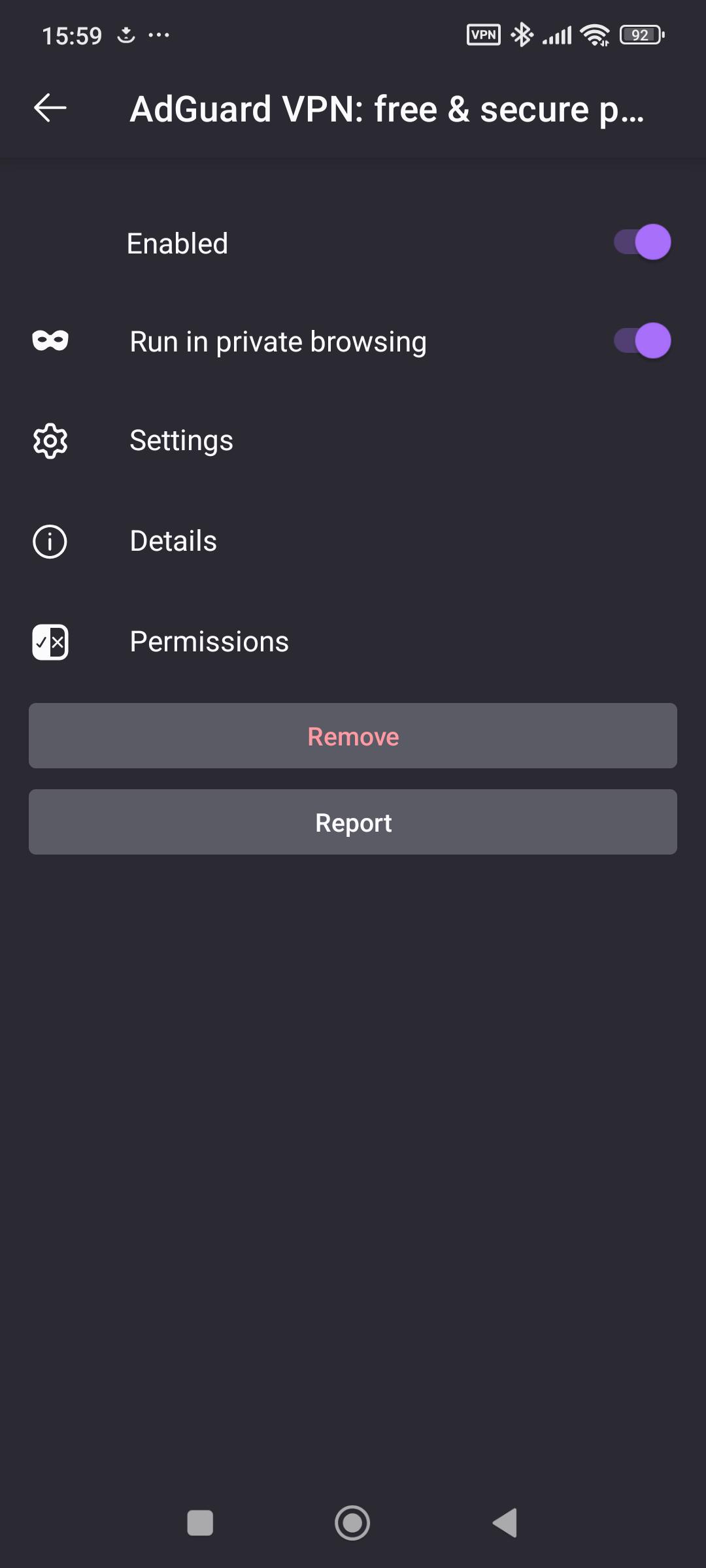Screen dimensions: 706x1568
Task: Remove the AdGuard VPN add-on
Action: click(353, 736)
